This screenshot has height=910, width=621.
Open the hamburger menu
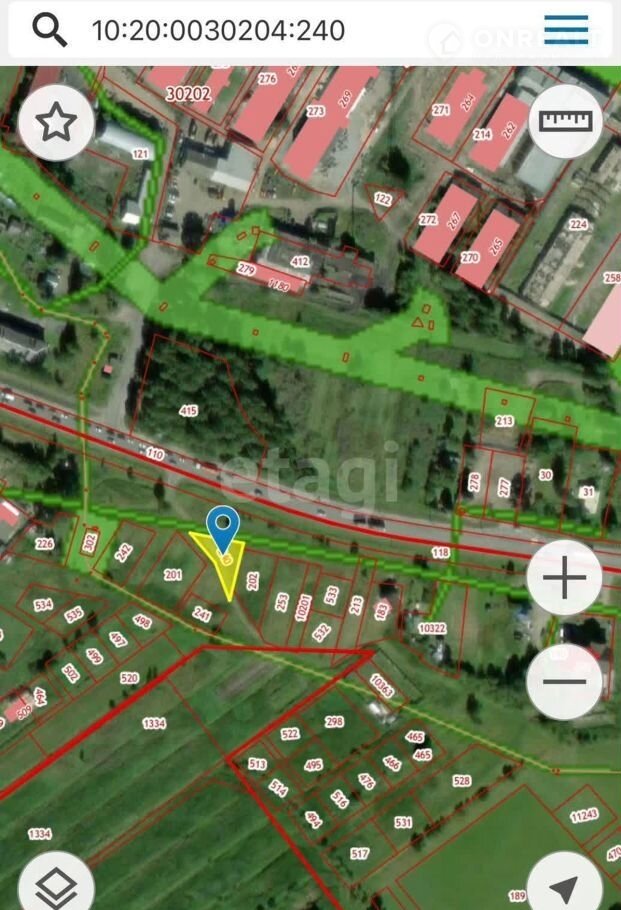pos(566,29)
